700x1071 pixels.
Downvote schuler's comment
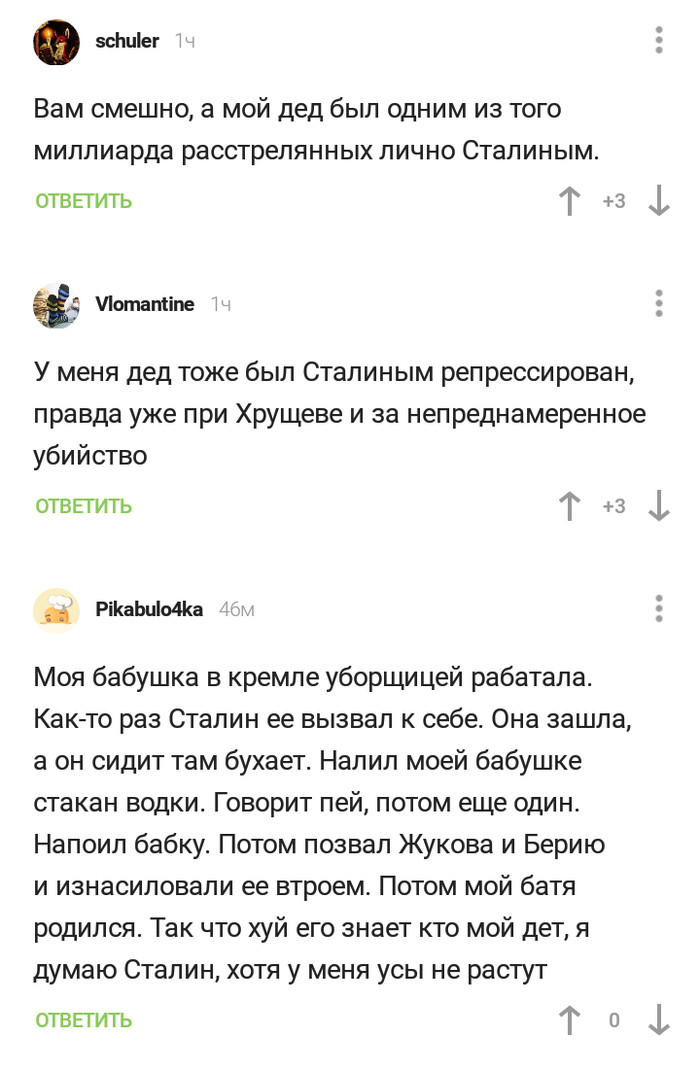(659, 201)
